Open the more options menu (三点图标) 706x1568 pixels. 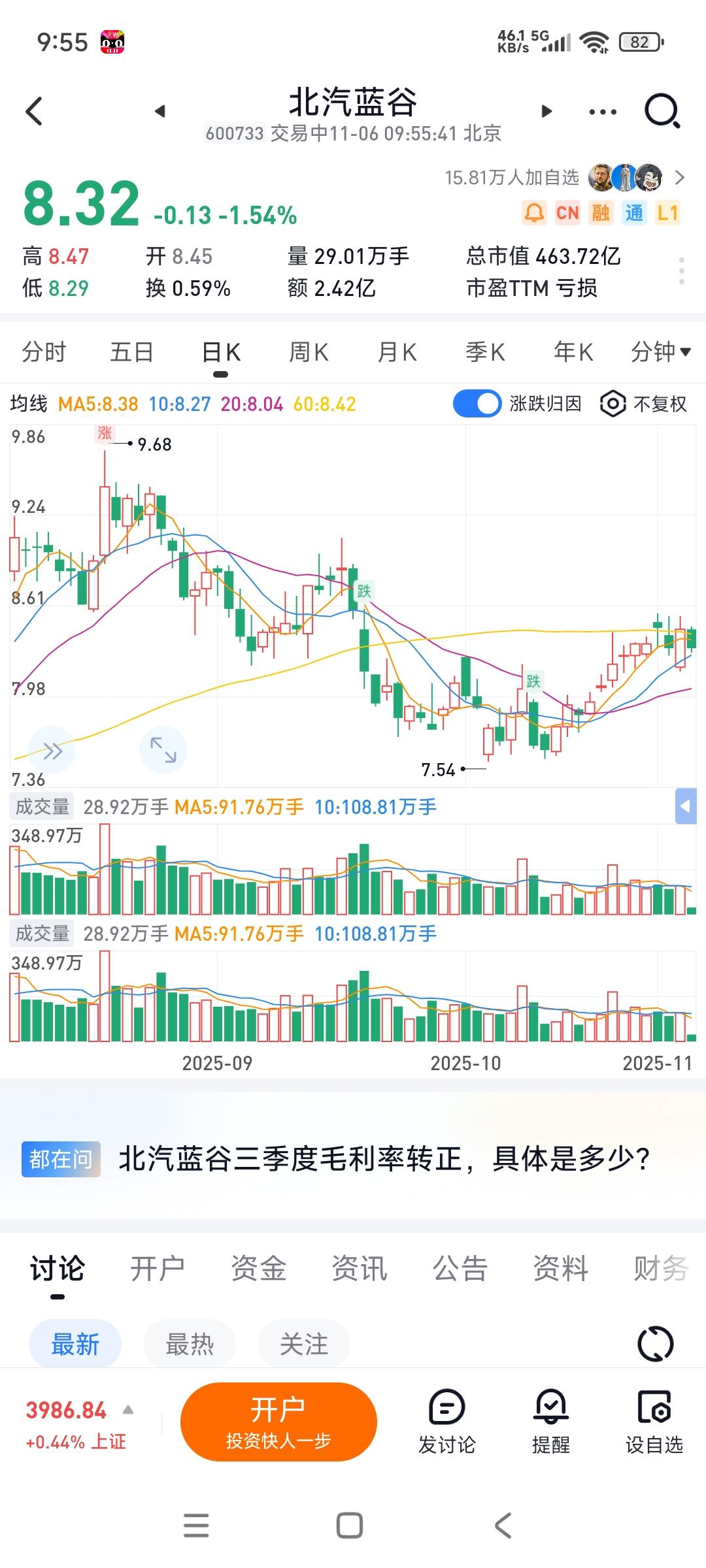tap(601, 111)
